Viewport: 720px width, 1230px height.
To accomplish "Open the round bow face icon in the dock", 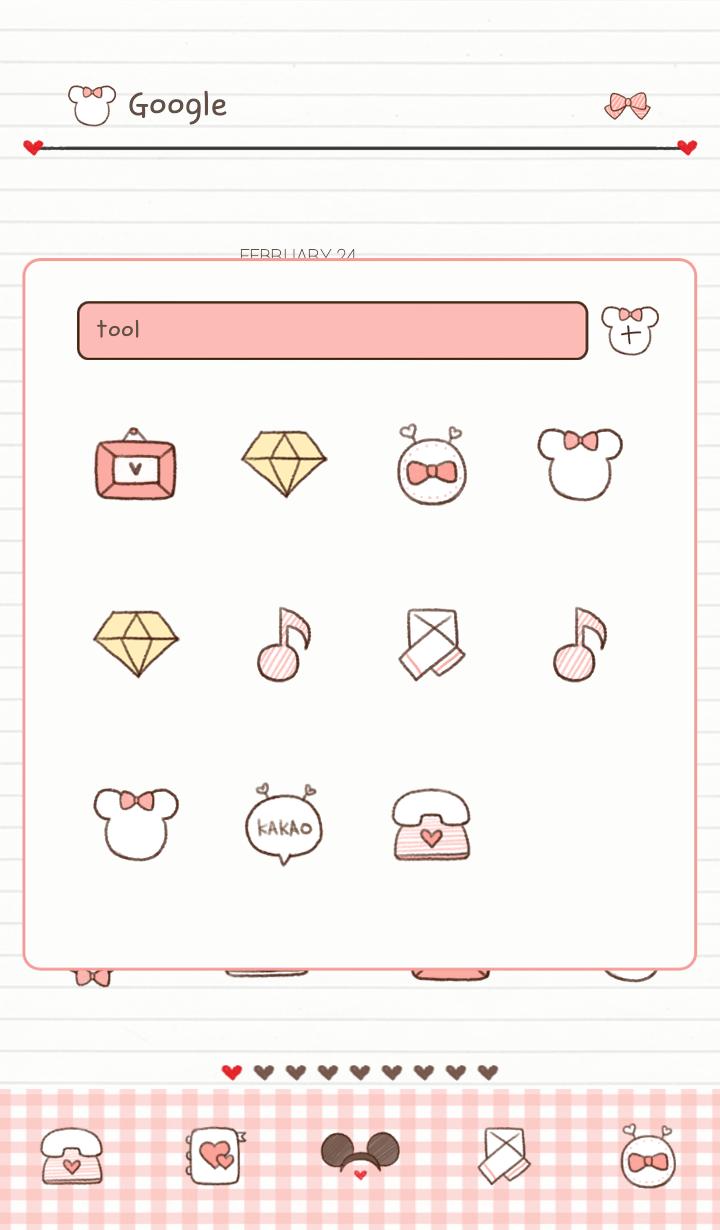I will tap(647, 1157).
